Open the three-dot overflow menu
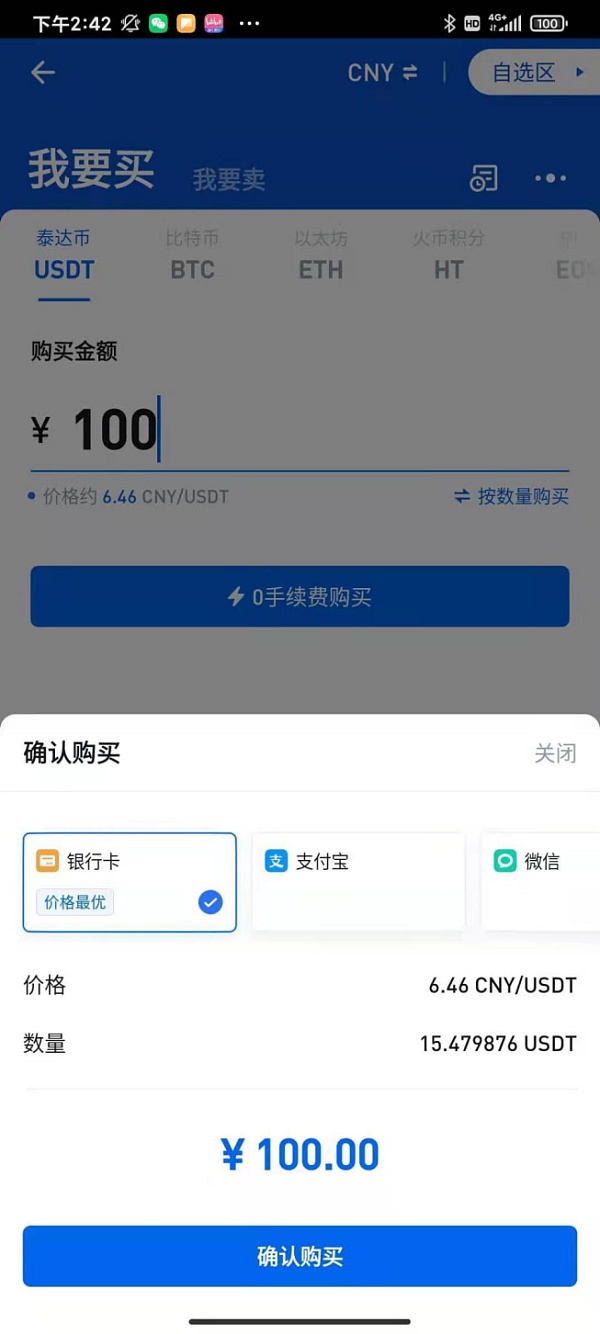This screenshot has width=600, height=1334. (550, 178)
